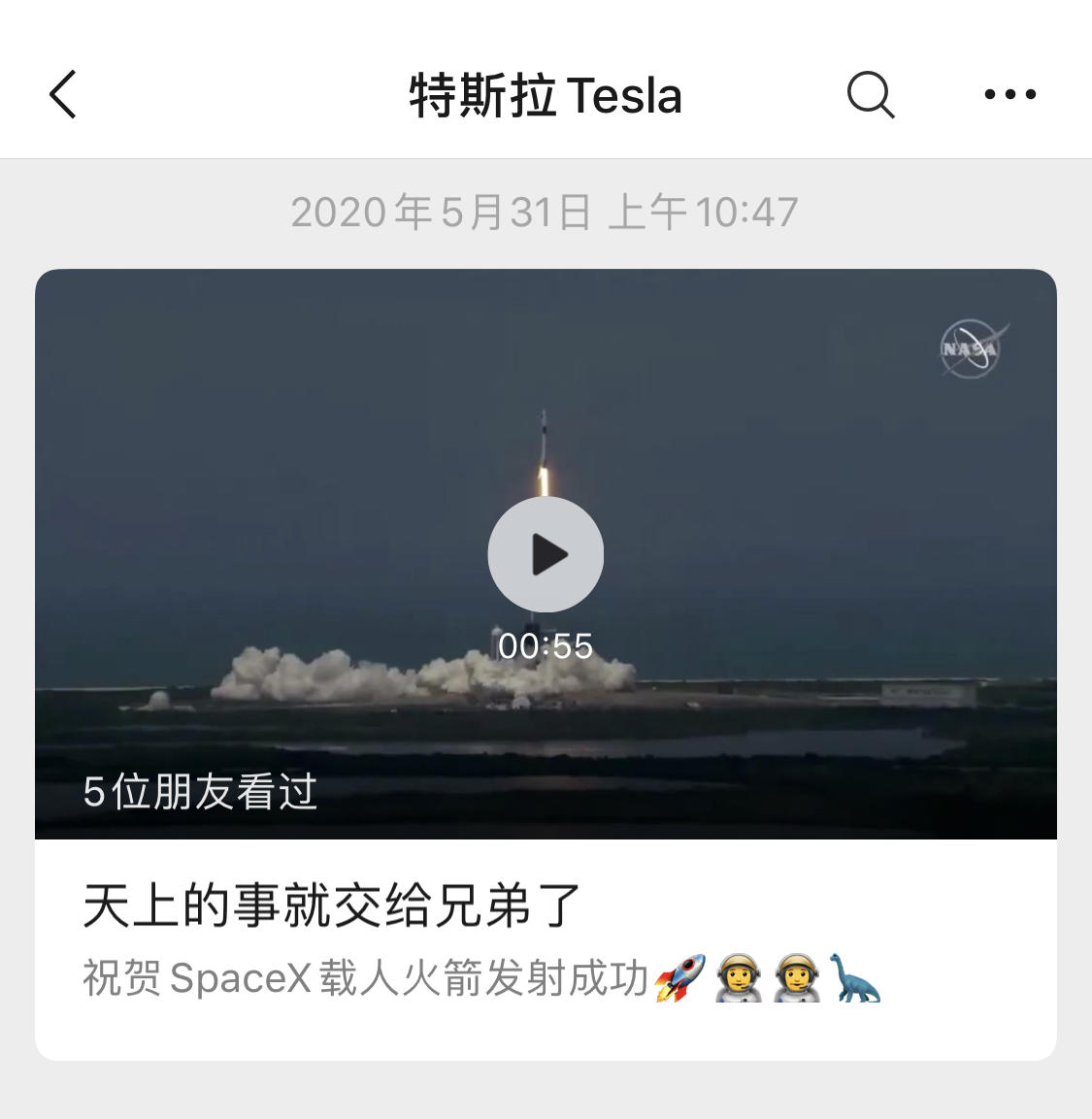Screen dimensions: 1092x1119
Task: Search within the 特斯拉 Tesla account
Action: [870, 95]
